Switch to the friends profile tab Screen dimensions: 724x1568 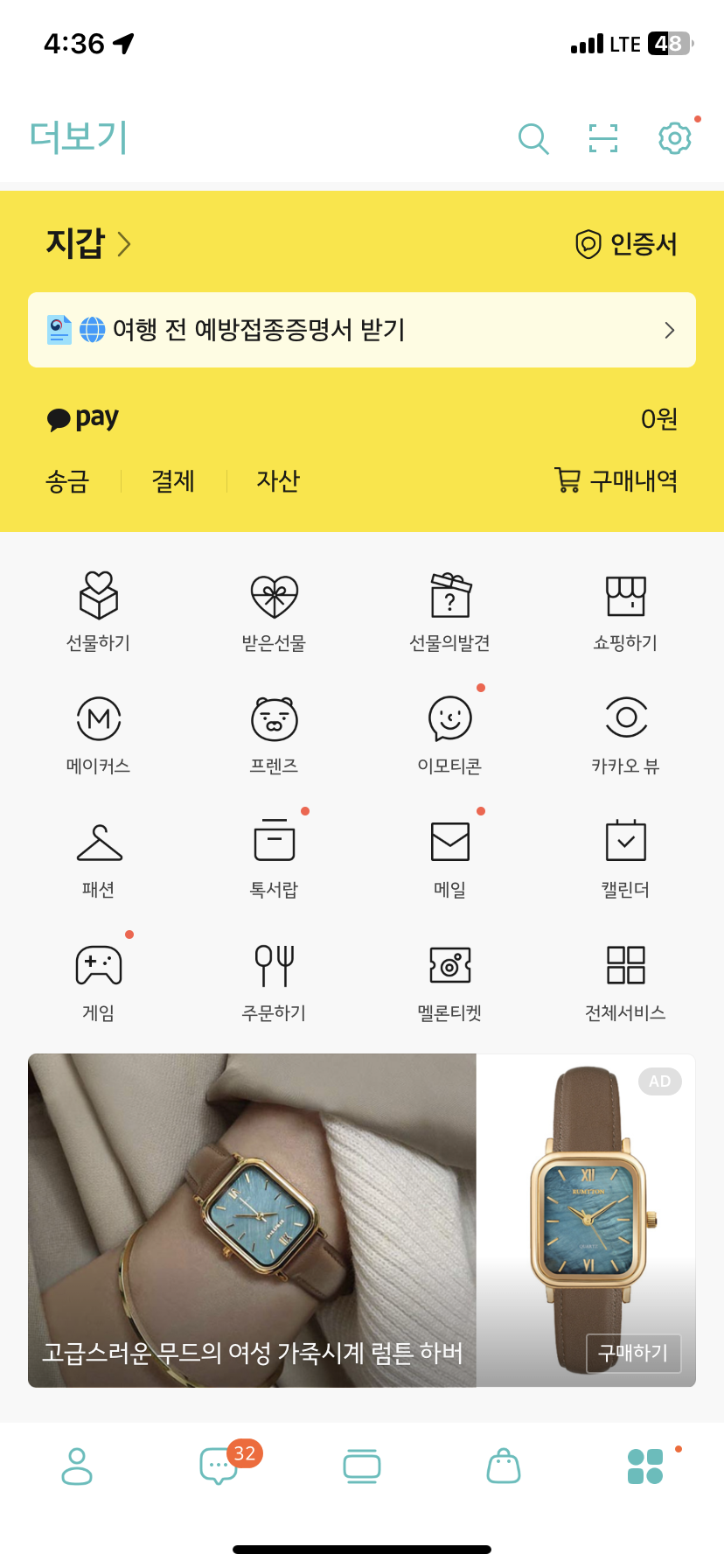coord(77,1466)
